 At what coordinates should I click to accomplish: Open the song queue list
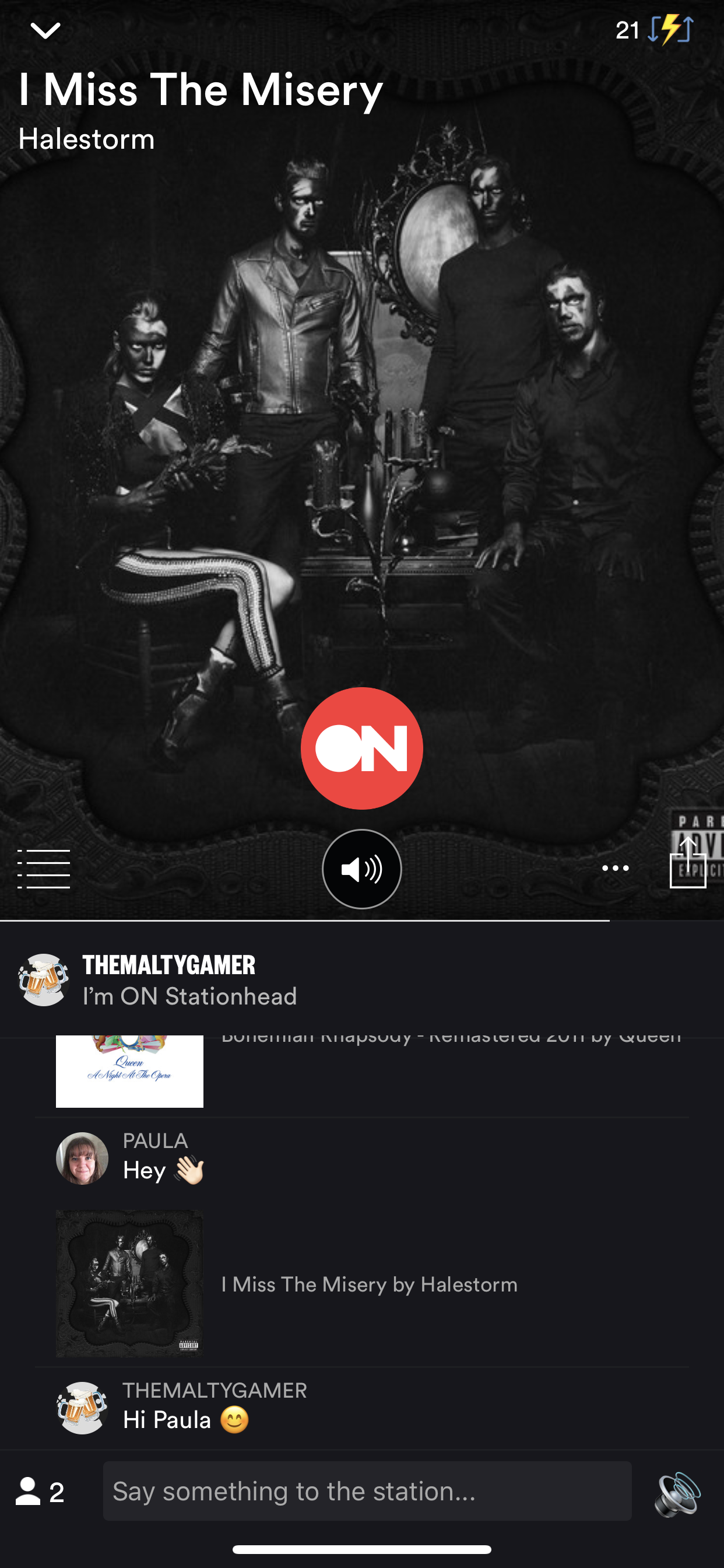click(44, 869)
